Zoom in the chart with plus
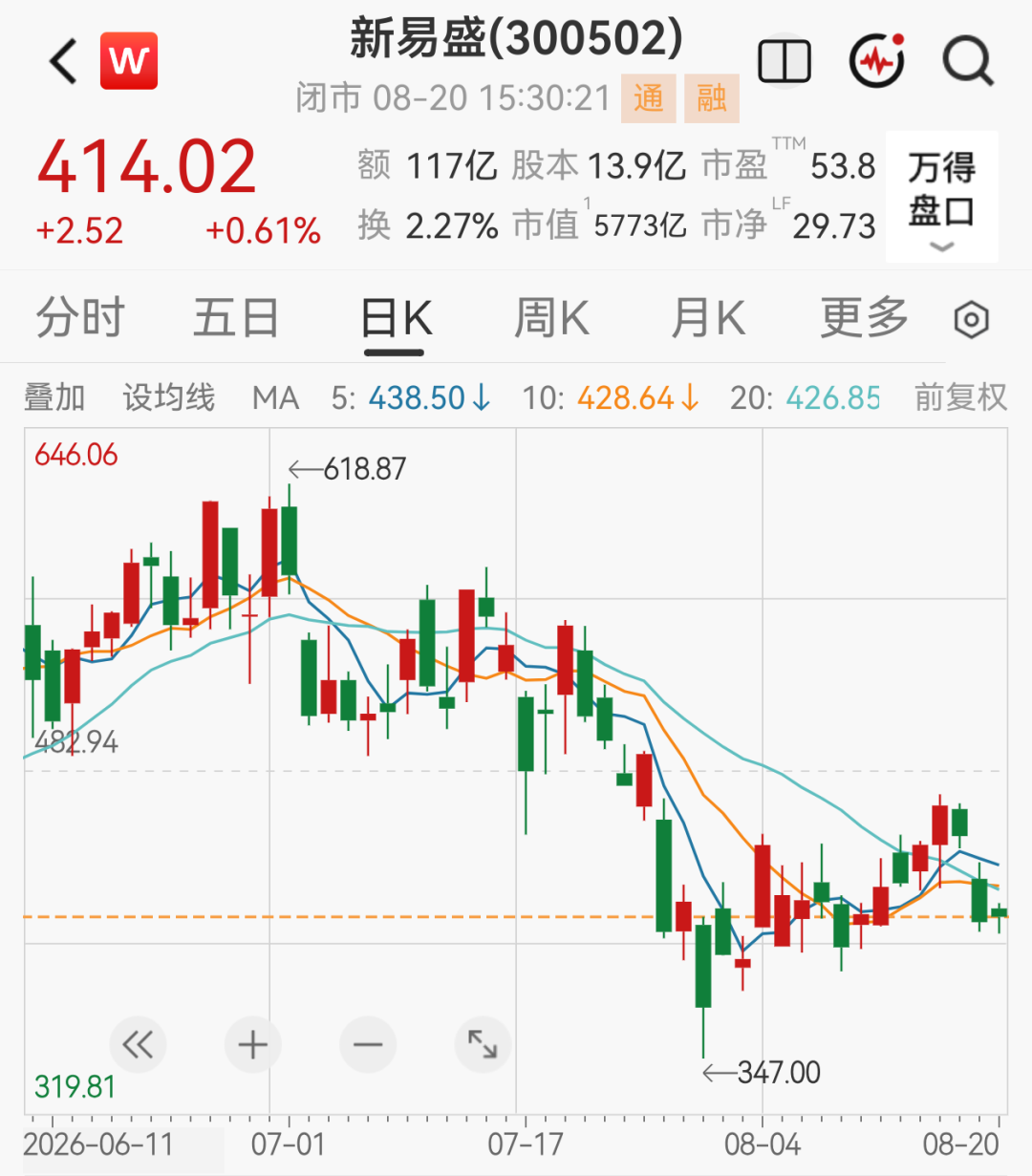Viewport: 1032px width, 1176px height. [x=252, y=1044]
